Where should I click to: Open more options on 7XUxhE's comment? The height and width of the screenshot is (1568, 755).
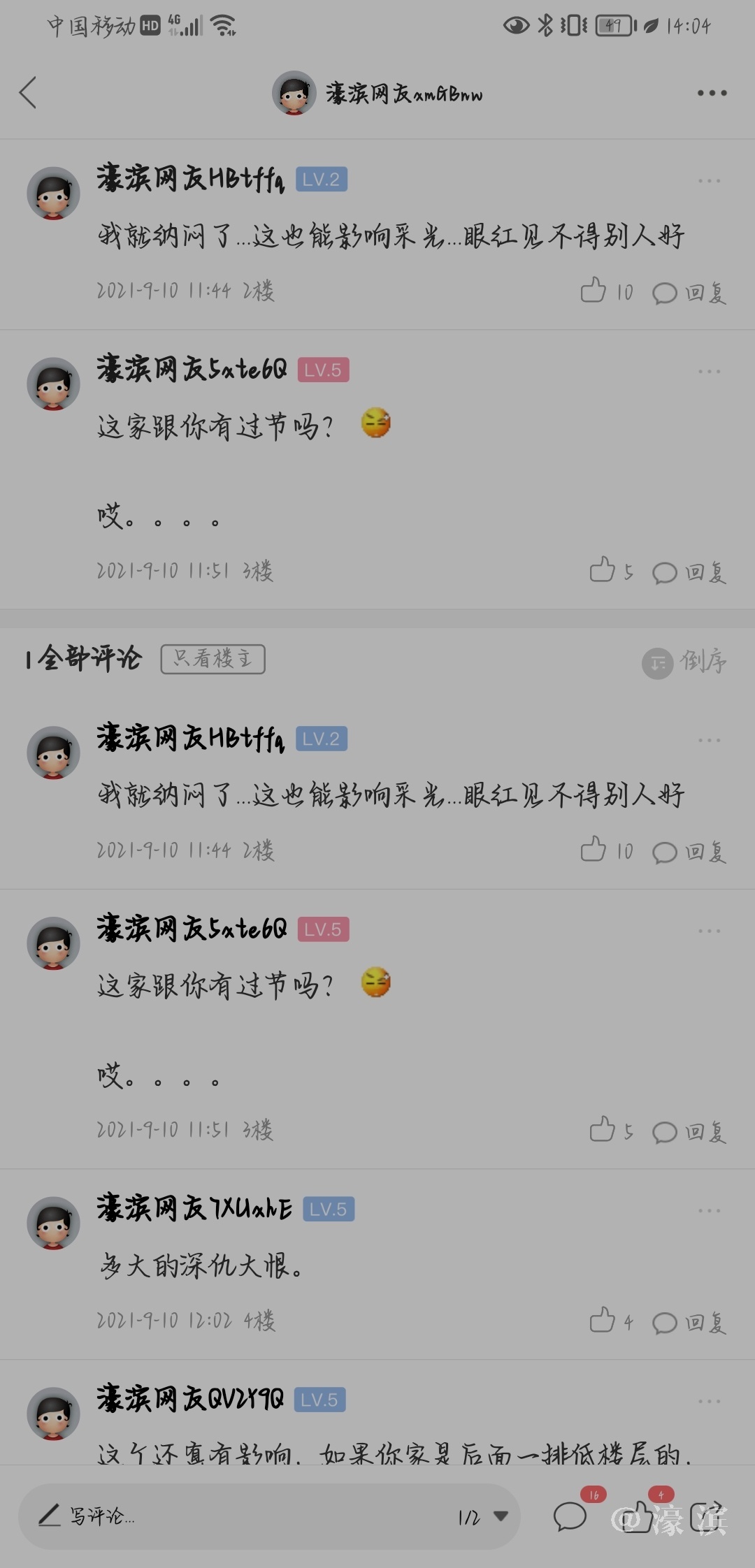click(709, 1211)
